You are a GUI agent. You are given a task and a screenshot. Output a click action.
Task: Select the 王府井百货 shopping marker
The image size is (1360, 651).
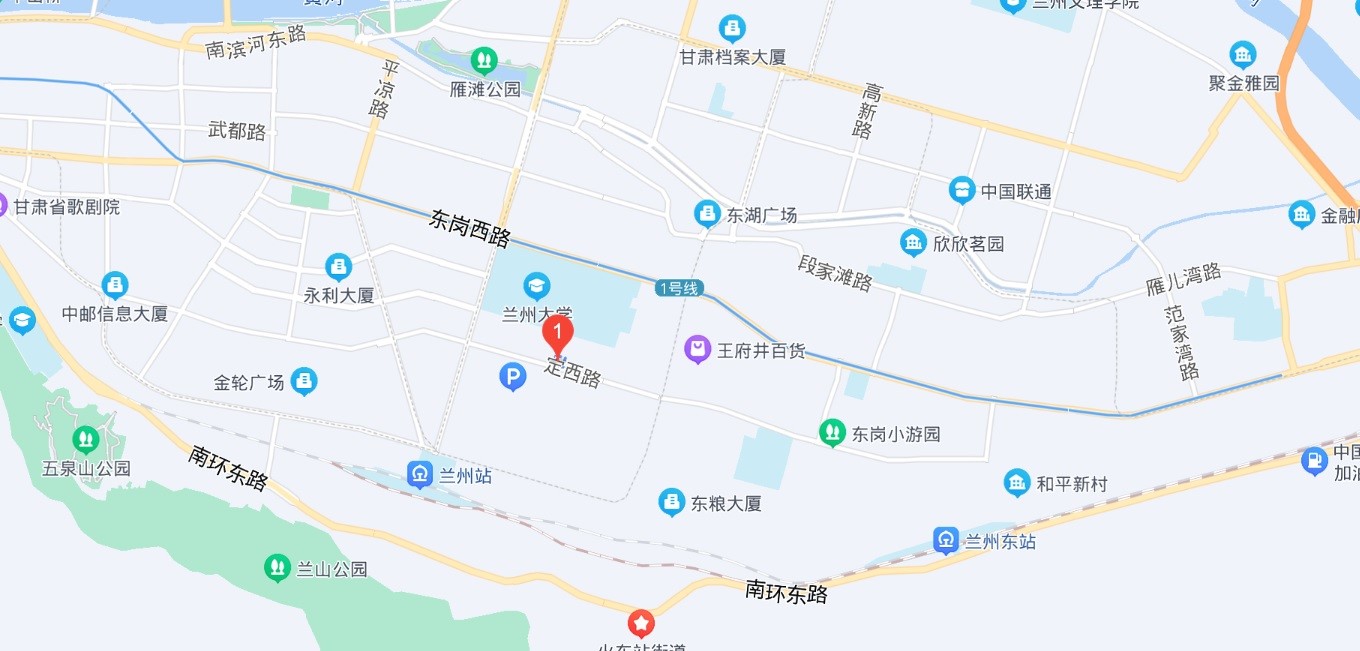click(697, 350)
